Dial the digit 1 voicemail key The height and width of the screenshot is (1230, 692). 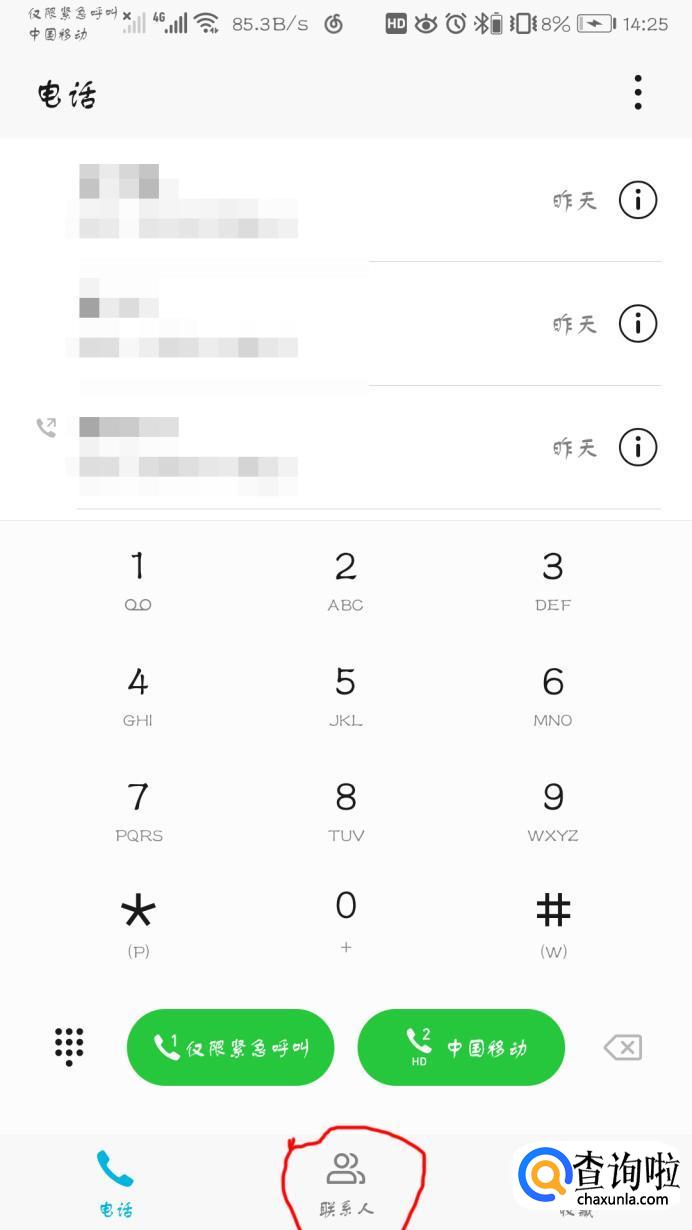138,579
